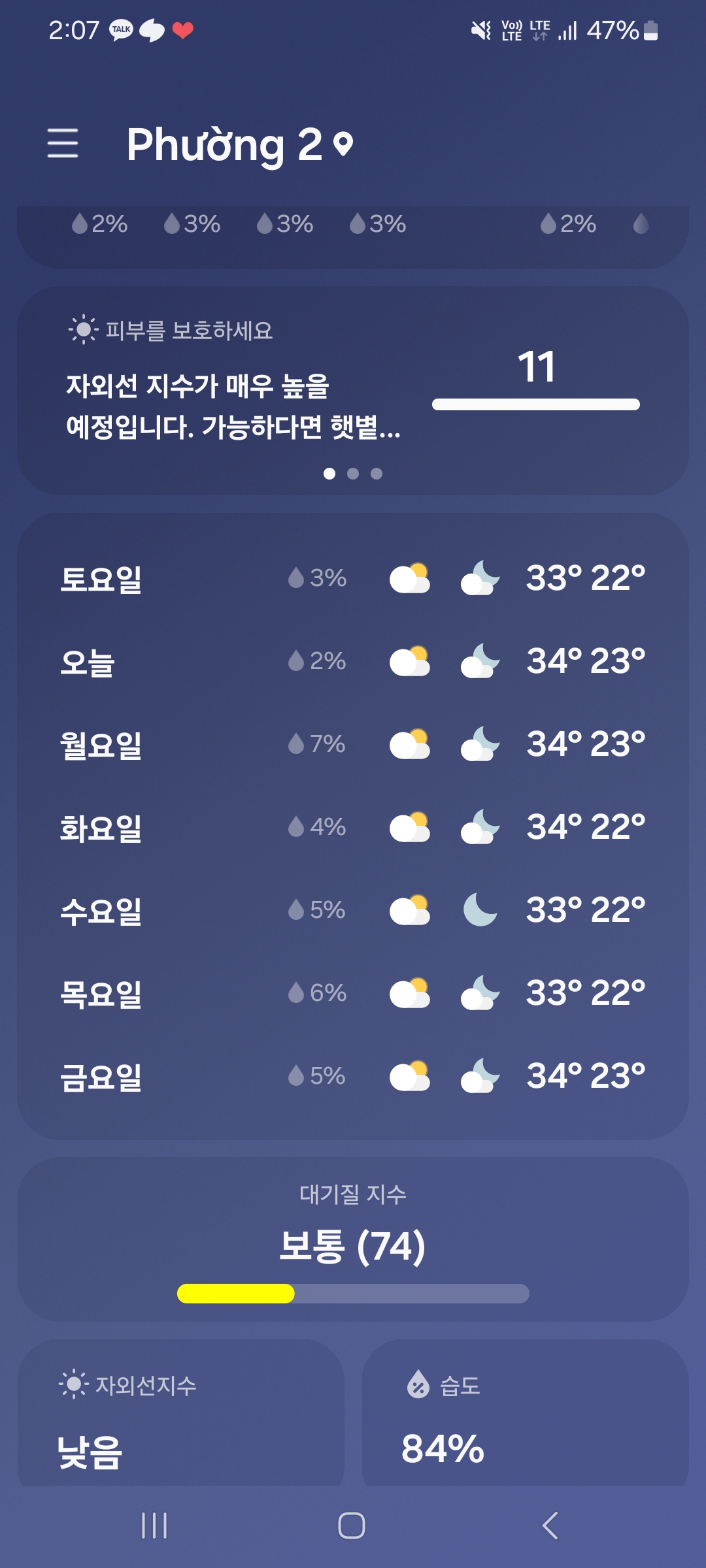Screen dimensions: 706x1568
Task: Open the UV skin protection tip card
Action: coord(353,390)
